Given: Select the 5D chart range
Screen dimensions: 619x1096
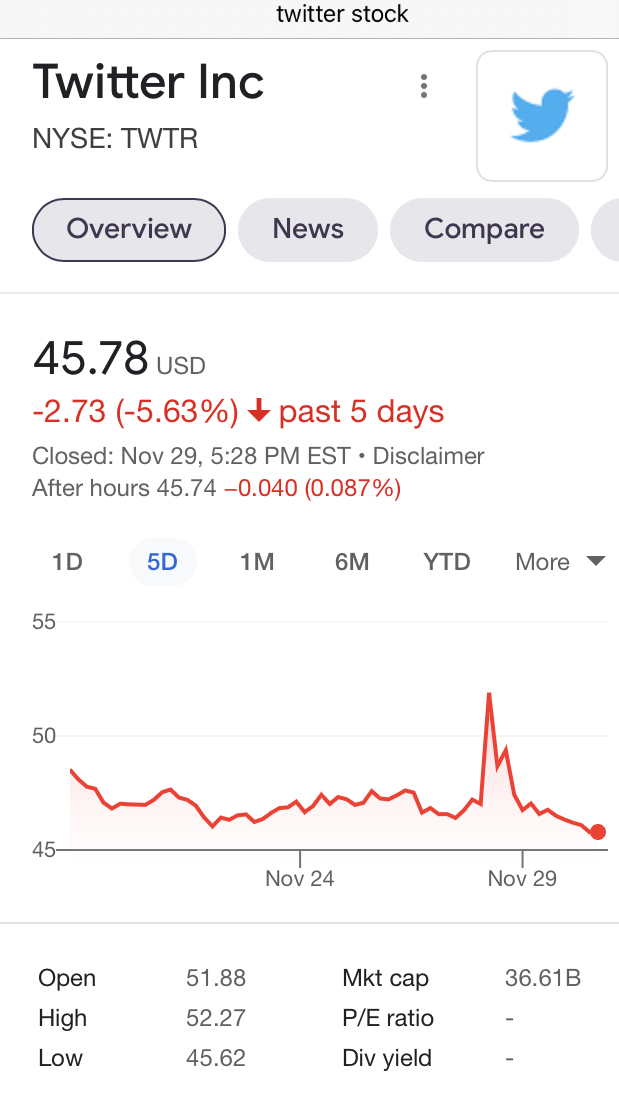Looking at the screenshot, I should [x=162, y=562].
